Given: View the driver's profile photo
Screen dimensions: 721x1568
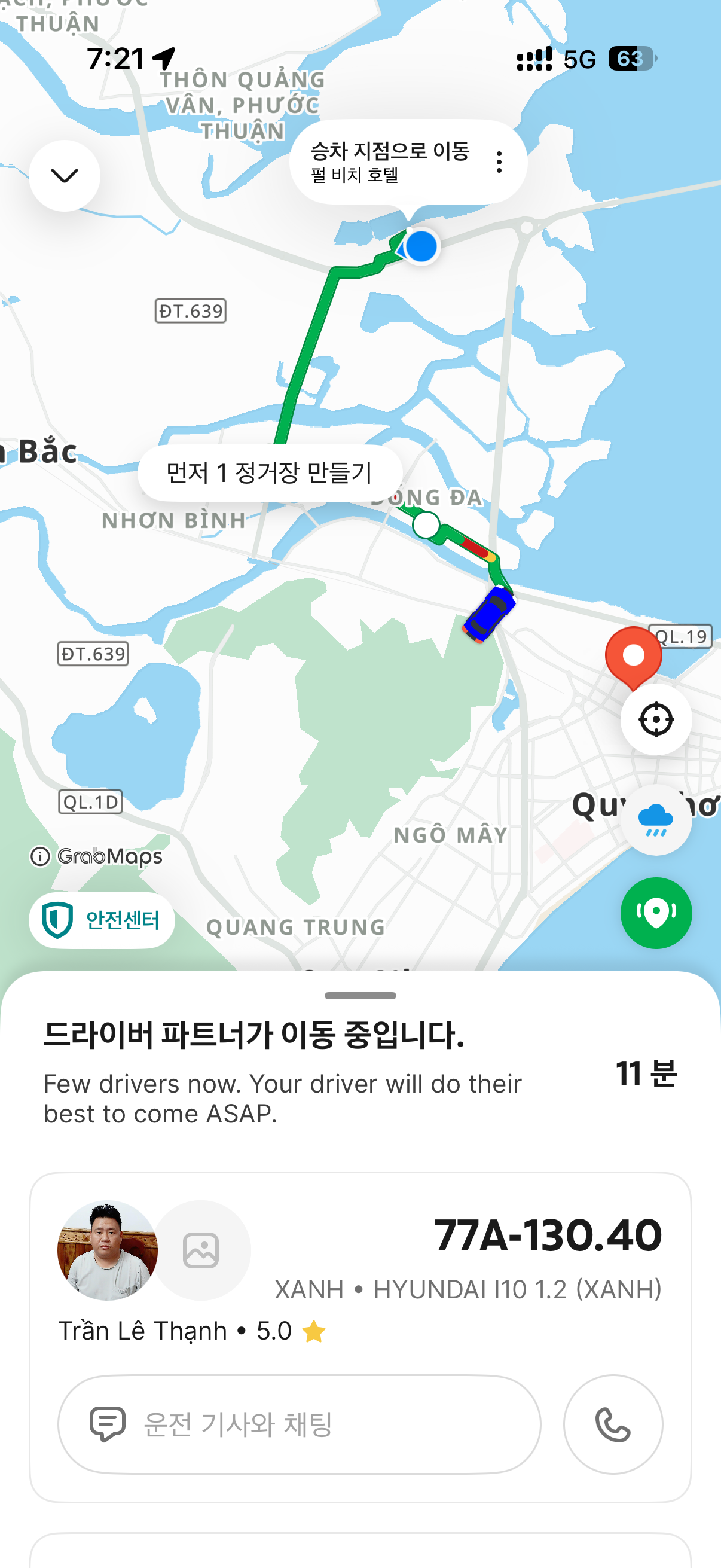Looking at the screenshot, I should click(107, 1250).
